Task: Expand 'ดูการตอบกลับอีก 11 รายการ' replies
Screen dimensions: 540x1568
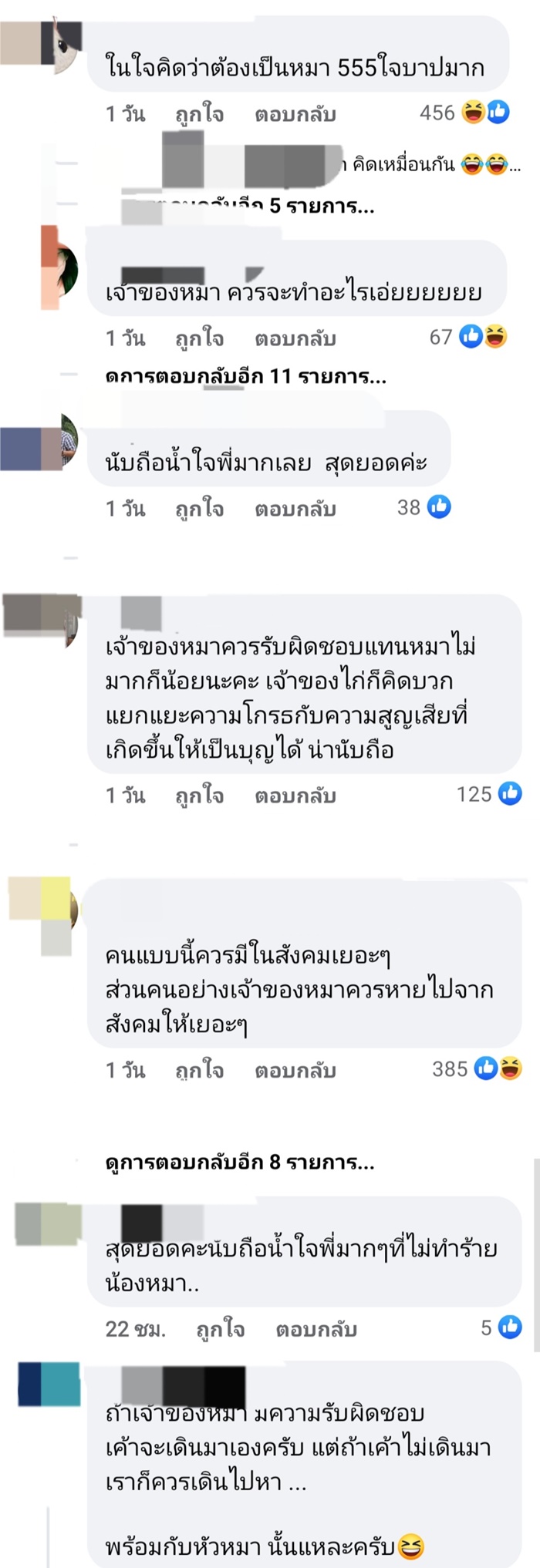Action: [x=245, y=377]
